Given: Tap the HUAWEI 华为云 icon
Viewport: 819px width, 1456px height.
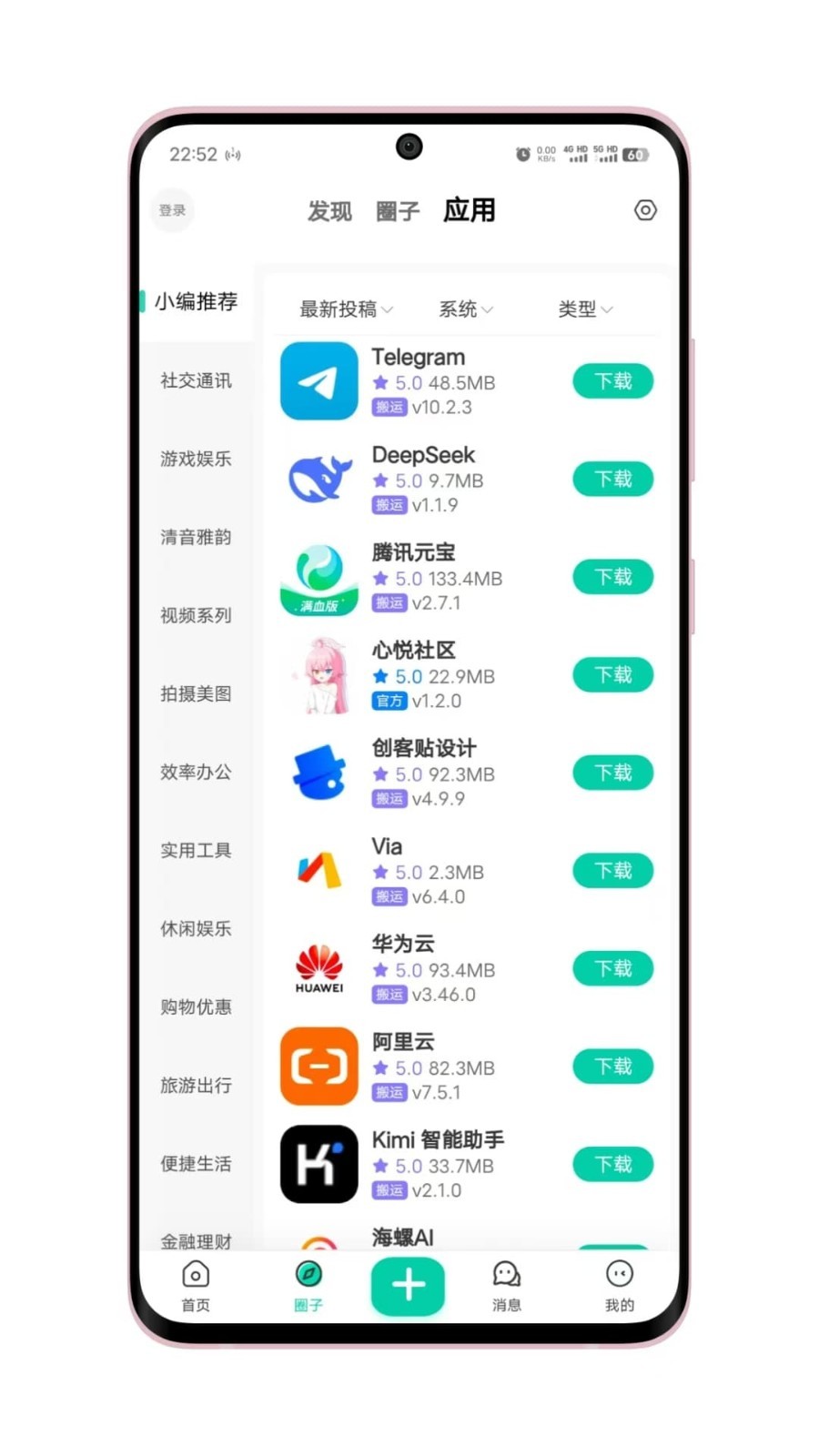Looking at the screenshot, I should [318, 968].
